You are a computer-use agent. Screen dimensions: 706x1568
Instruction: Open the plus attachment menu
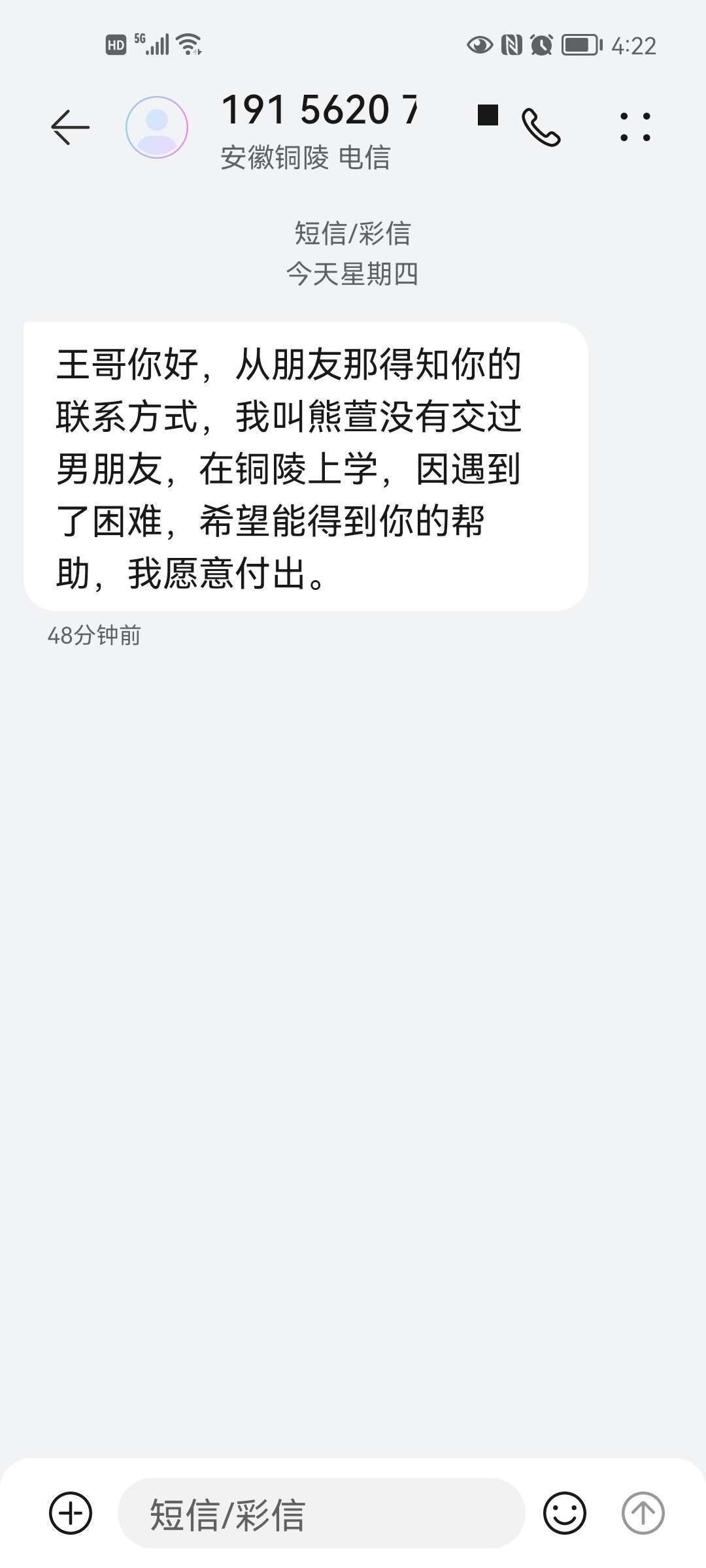click(x=71, y=1513)
